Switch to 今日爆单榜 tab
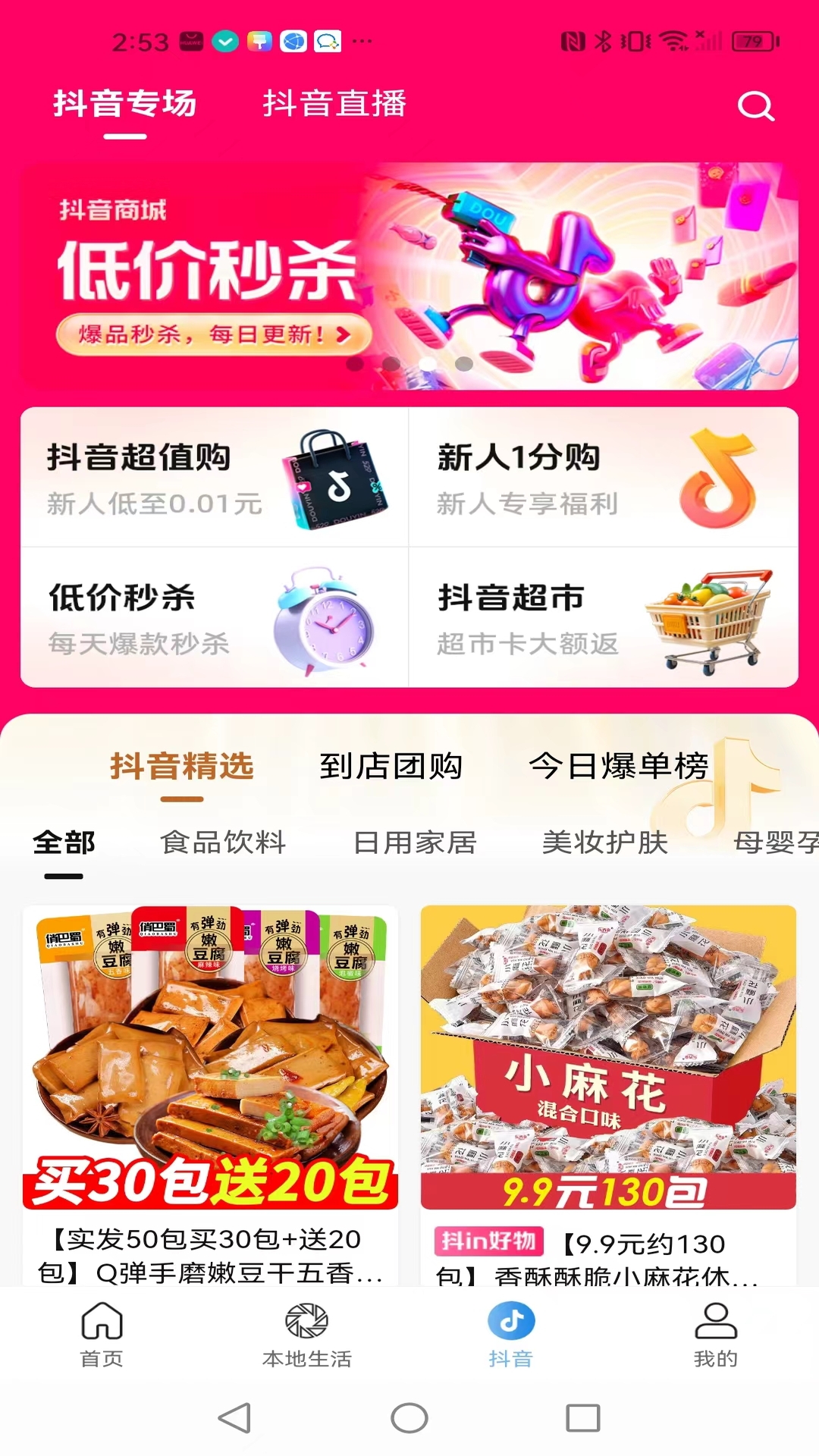Image resolution: width=819 pixels, height=1456 pixels. pyautogui.click(x=618, y=766)
